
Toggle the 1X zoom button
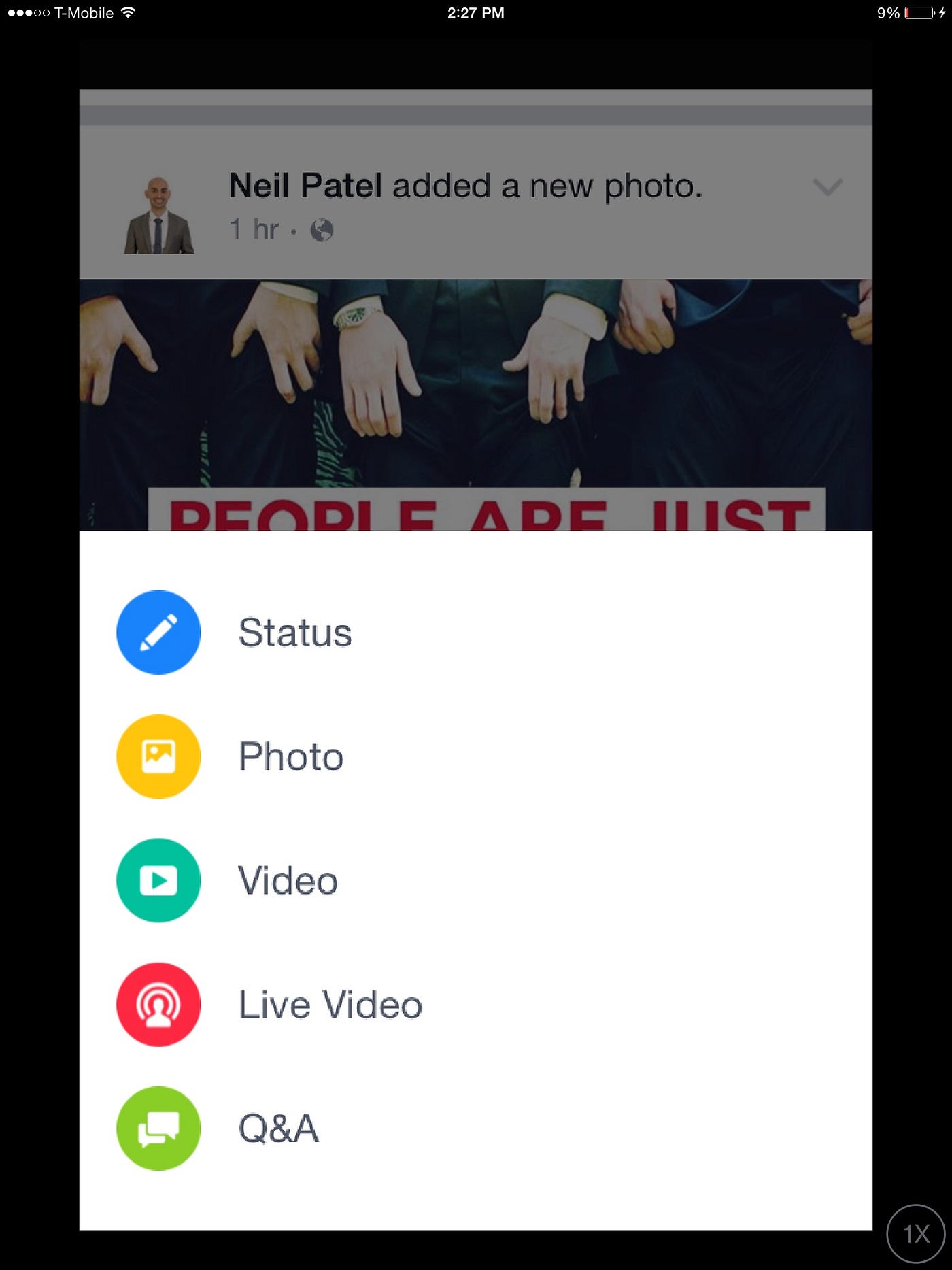coord(915,1233)
